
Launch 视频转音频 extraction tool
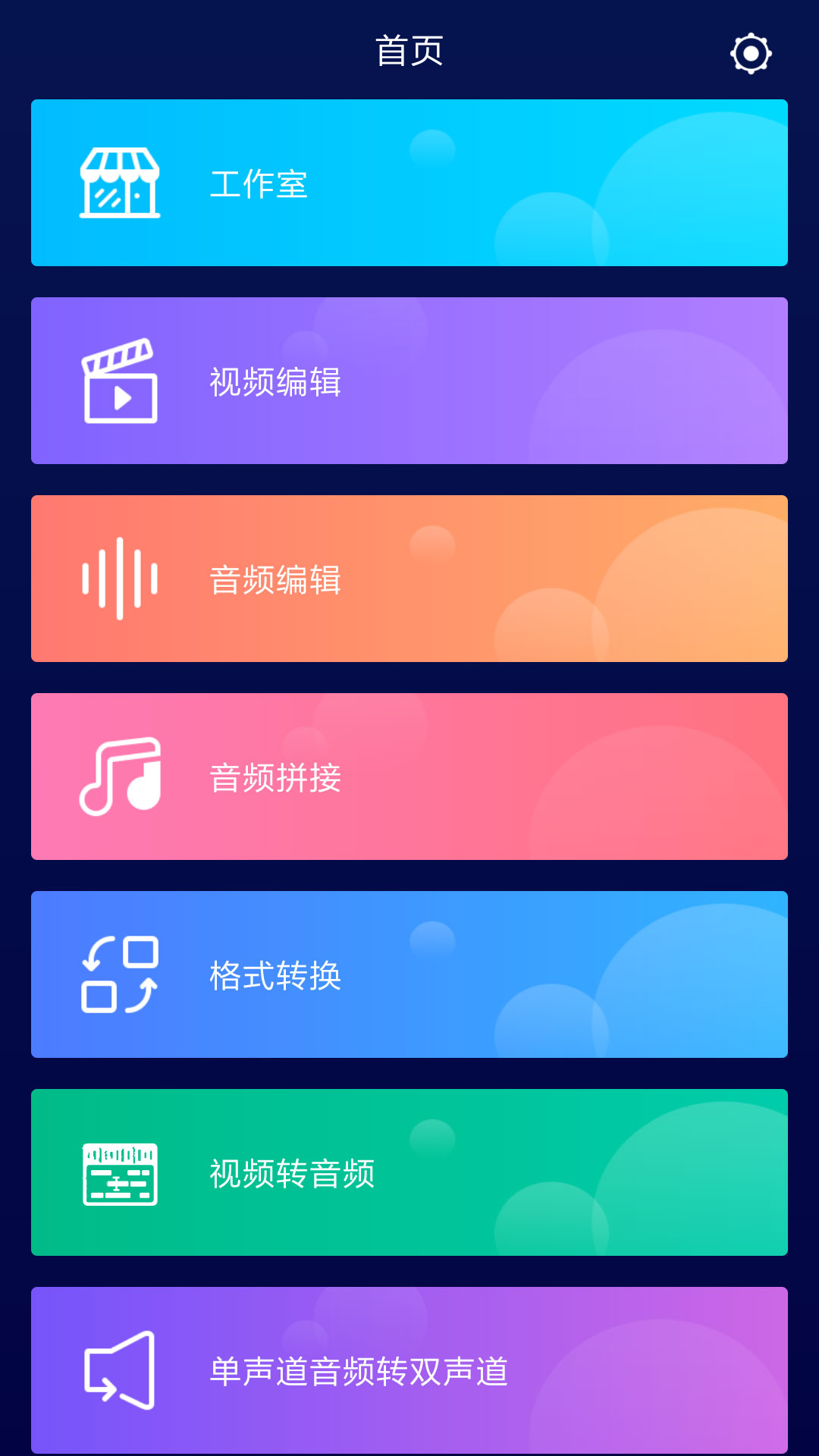[x=409, y=1175]
